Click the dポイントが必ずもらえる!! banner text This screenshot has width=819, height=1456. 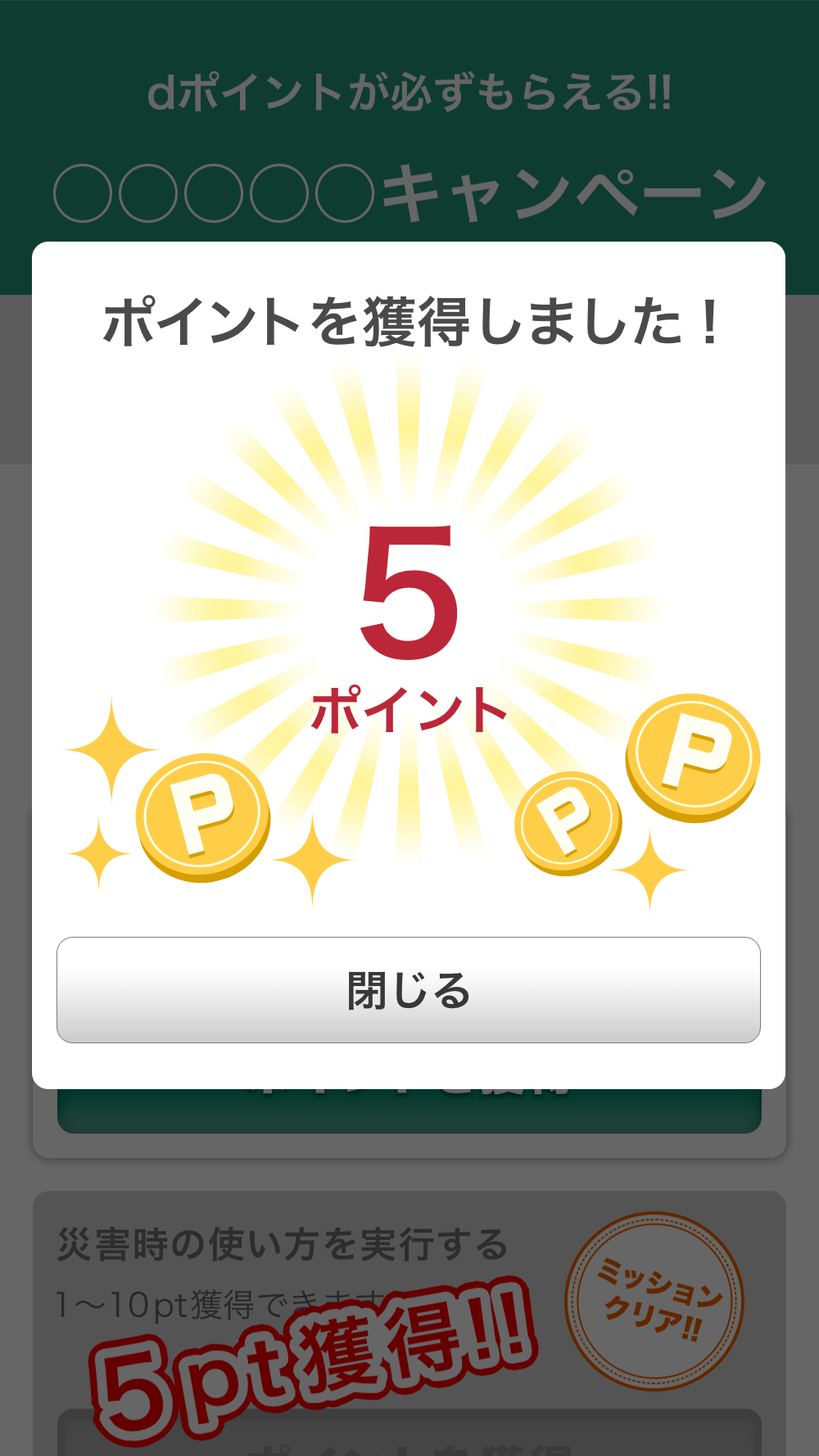tap(409, 93)
